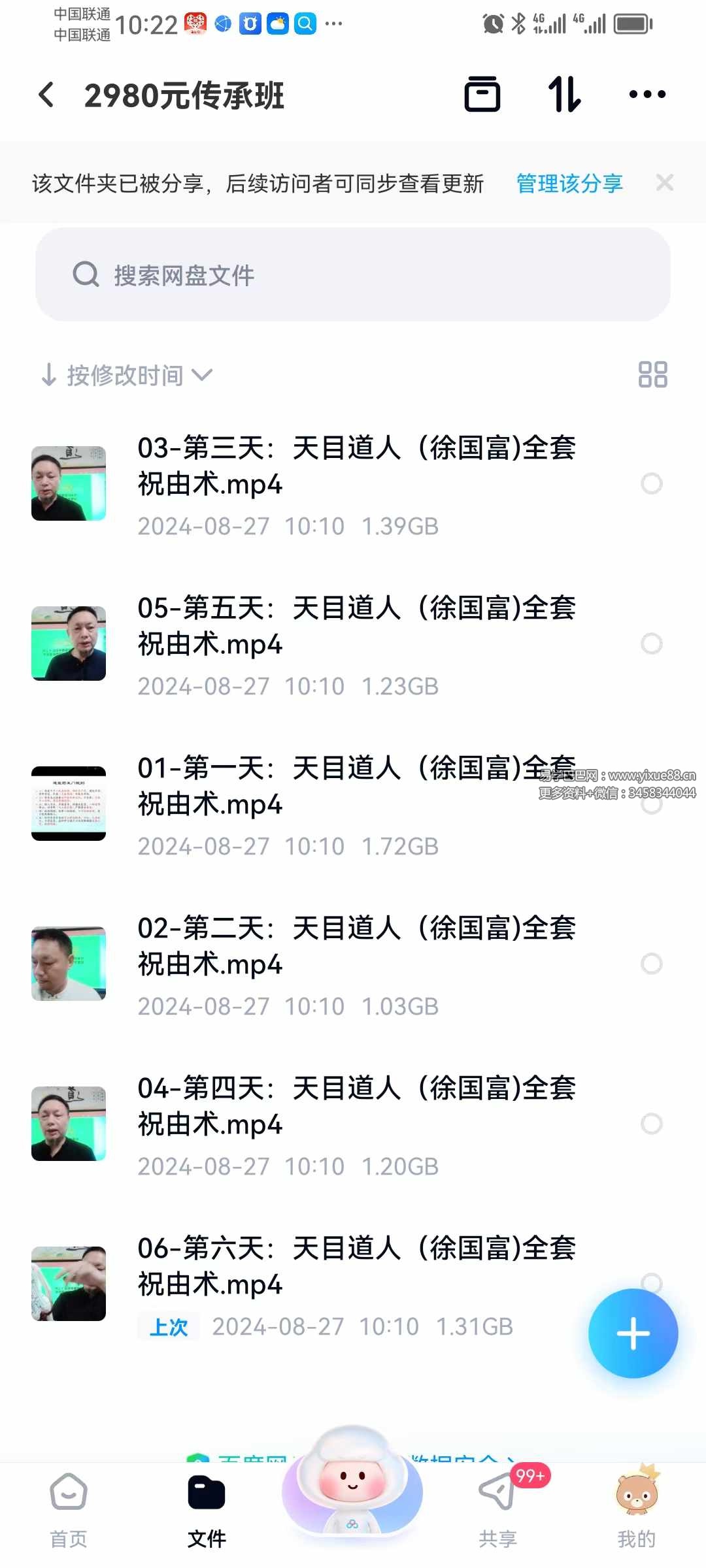Open the thumbnail of 05-第五天 video
This screenshot has width=706, height=1568.
[x=68, y=644]
